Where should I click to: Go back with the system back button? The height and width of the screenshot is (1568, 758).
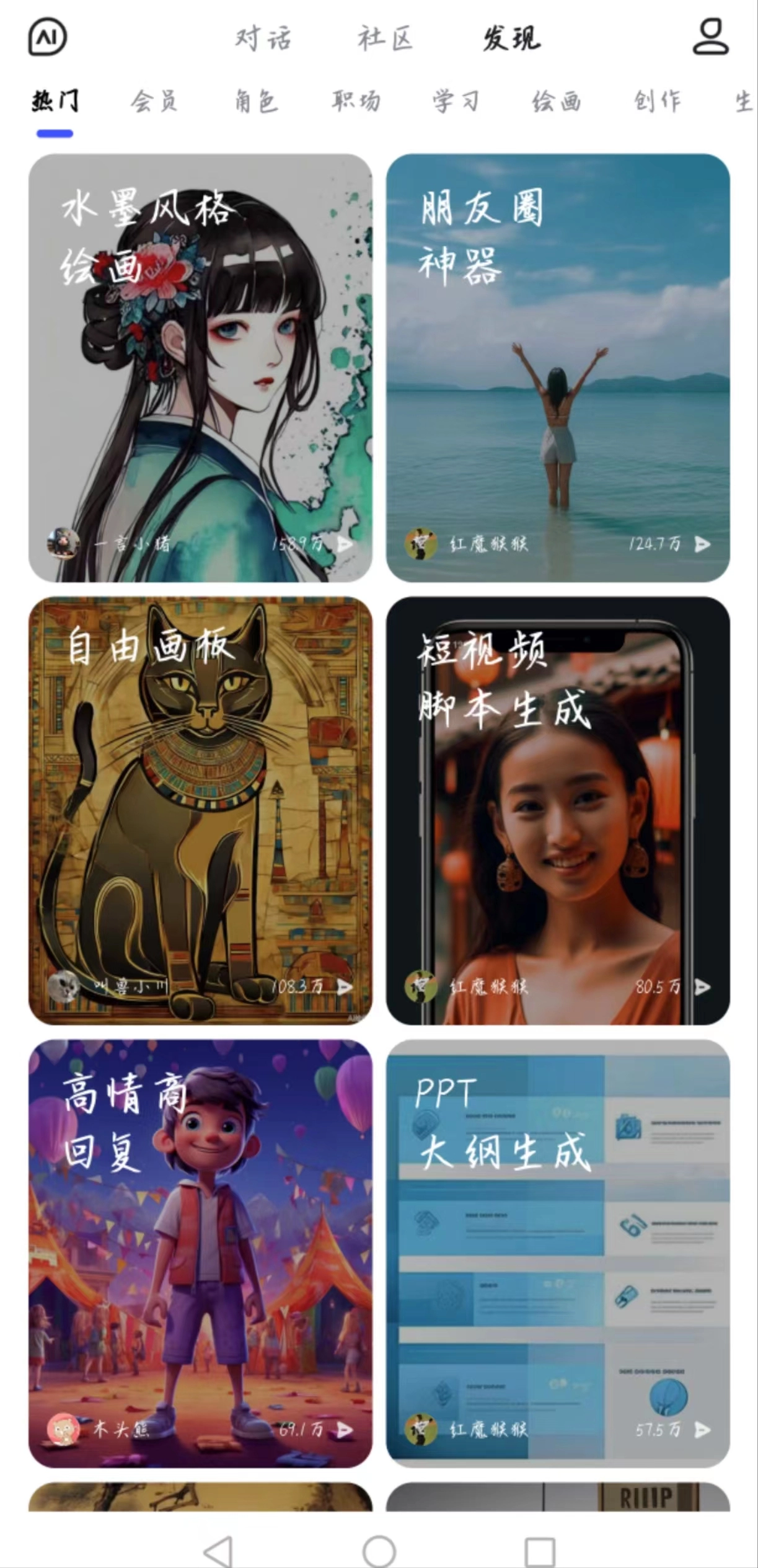pyautogui.click(x=218, y=1552)
